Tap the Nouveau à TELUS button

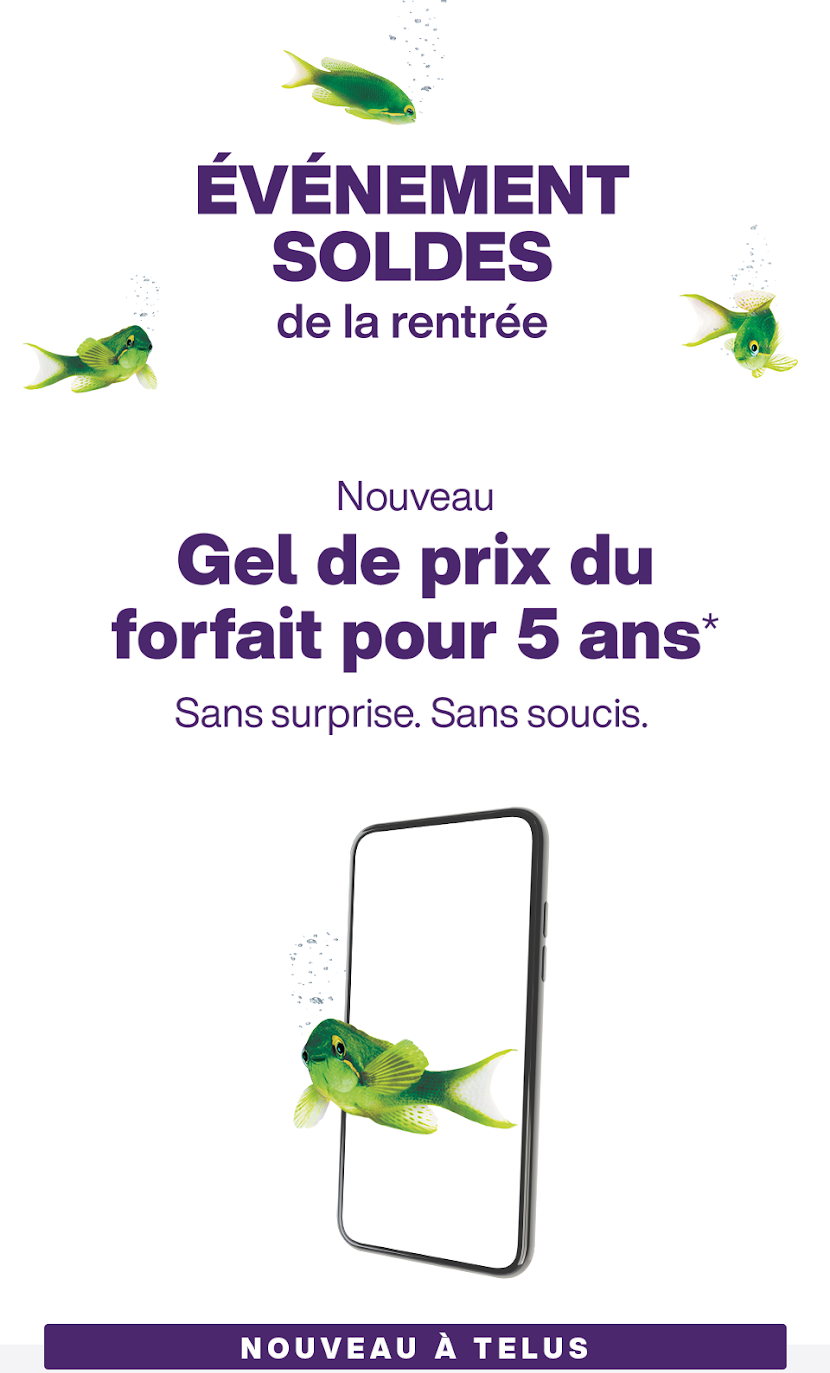coord(415,1346)
